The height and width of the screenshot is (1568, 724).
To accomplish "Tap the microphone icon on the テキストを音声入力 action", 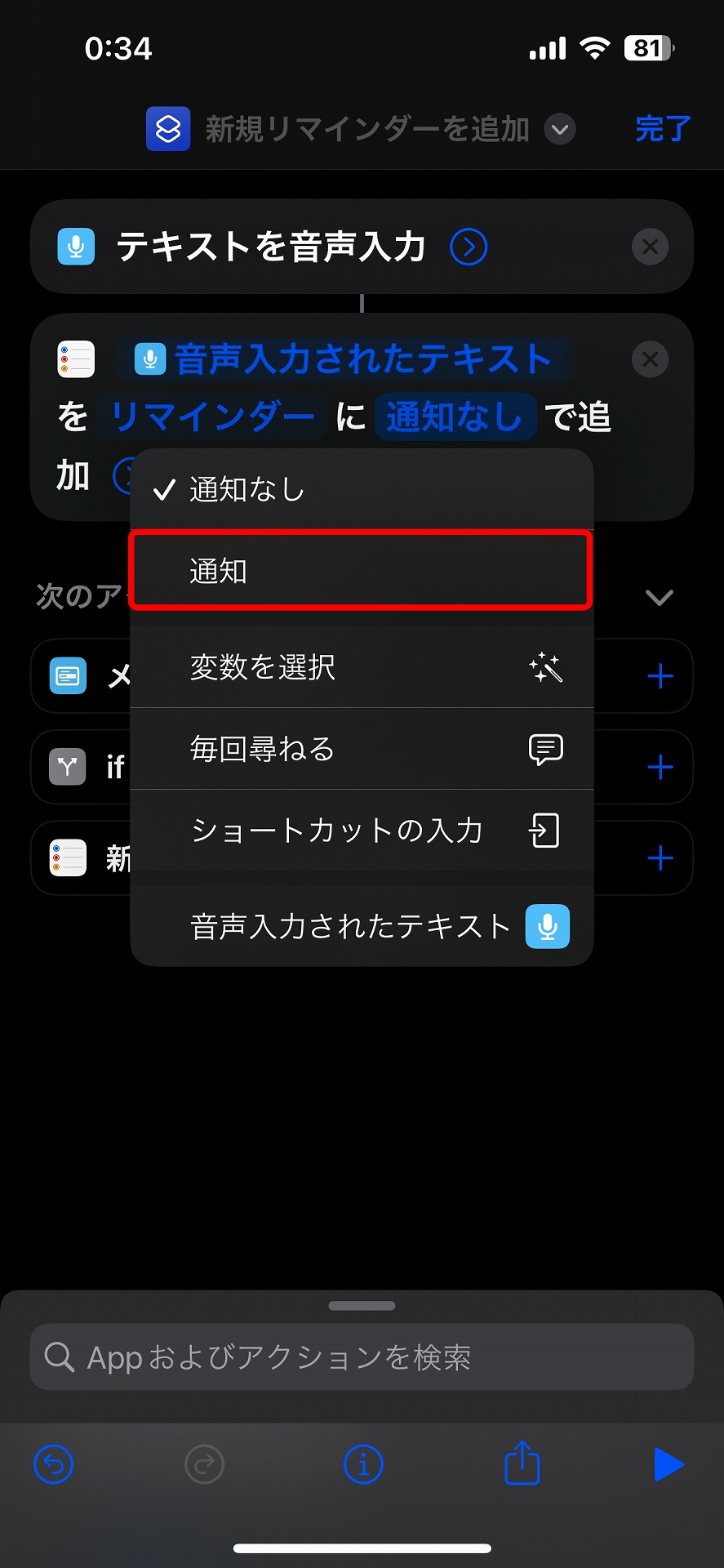I will (x=75, y=247).
